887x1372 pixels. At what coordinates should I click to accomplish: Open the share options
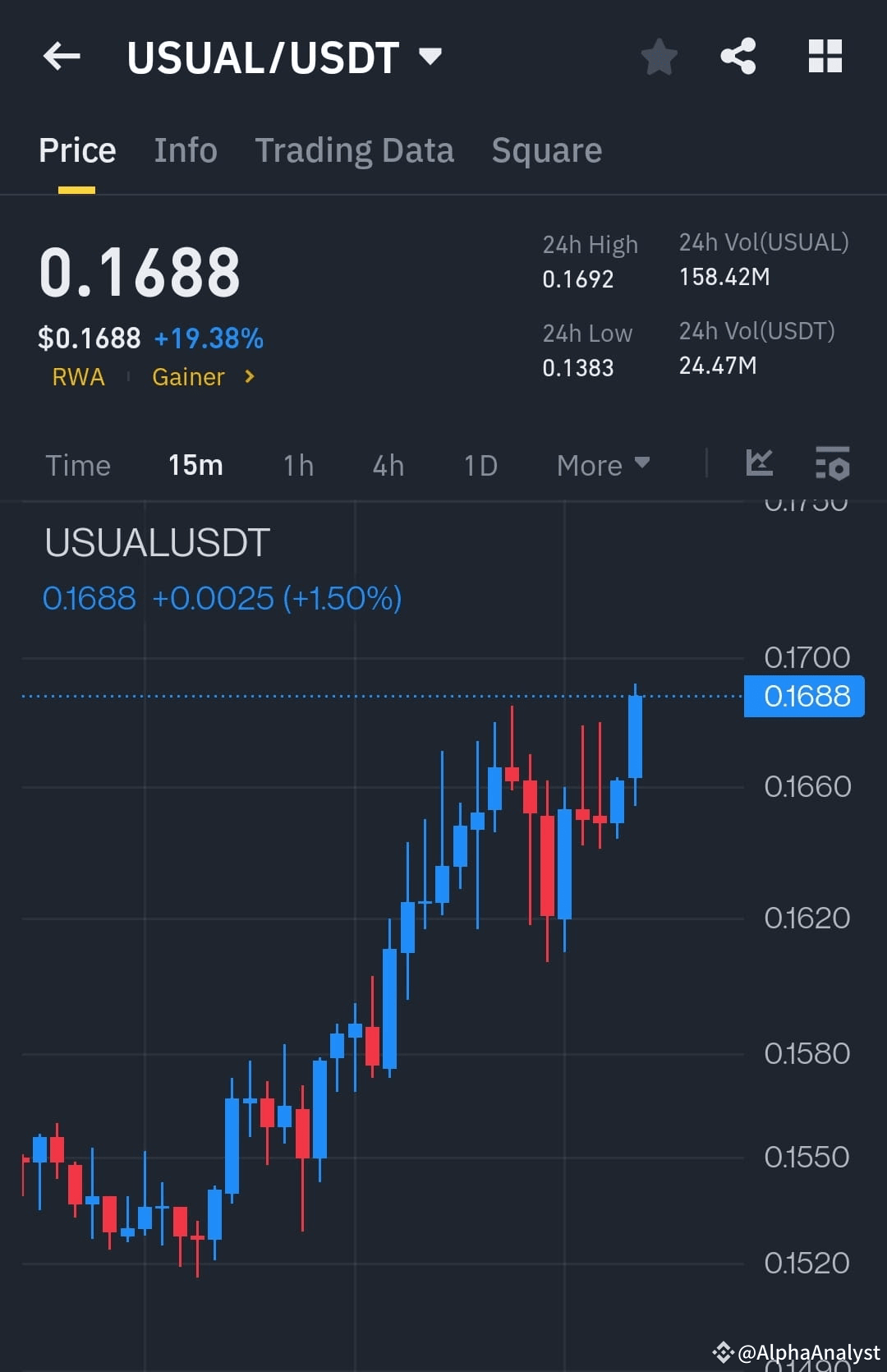coord(738,56)
